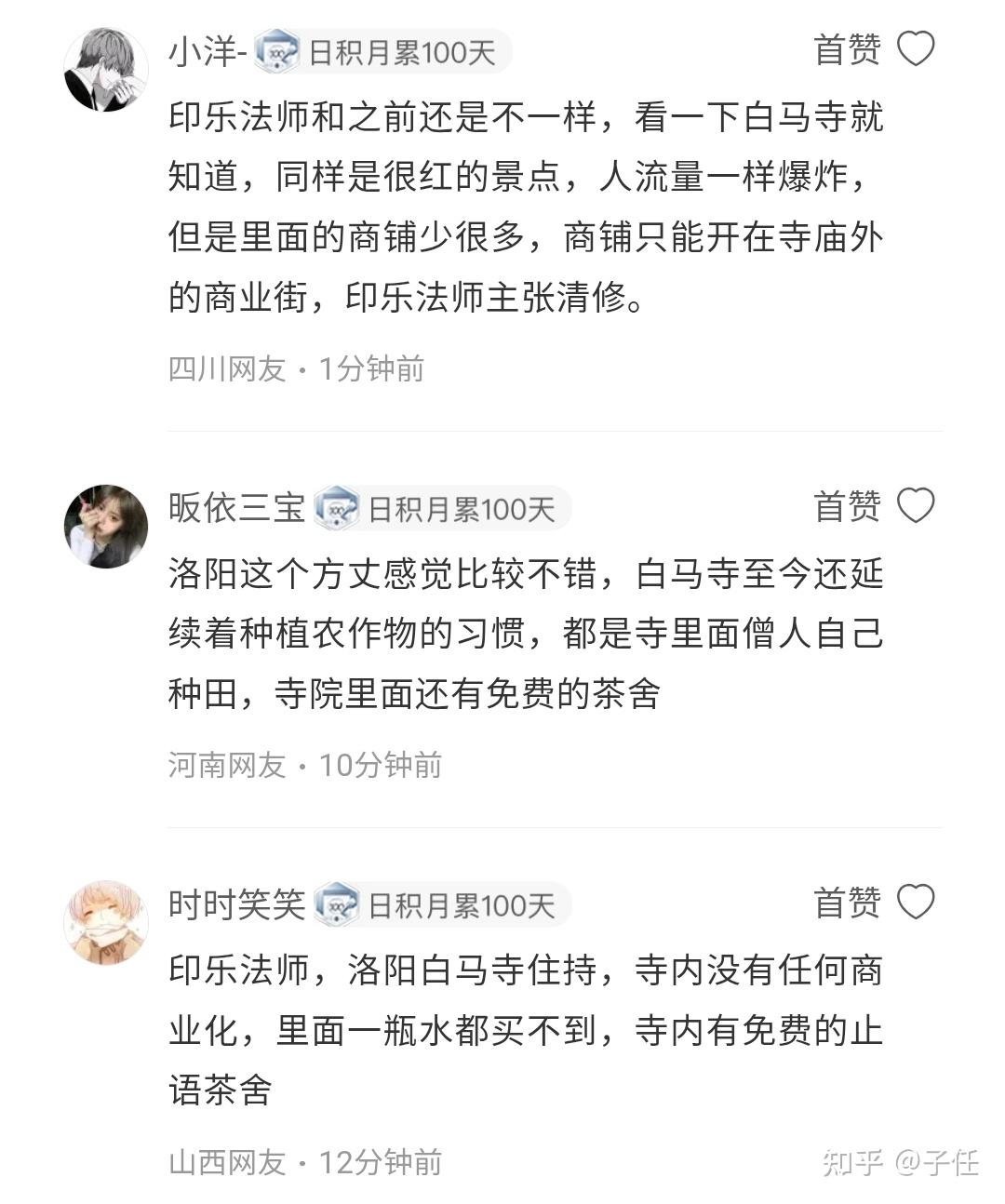Screen dimensions: 1005x1204
Task: Like 小洋-'s comment with the heart
Action: (915, 48)
